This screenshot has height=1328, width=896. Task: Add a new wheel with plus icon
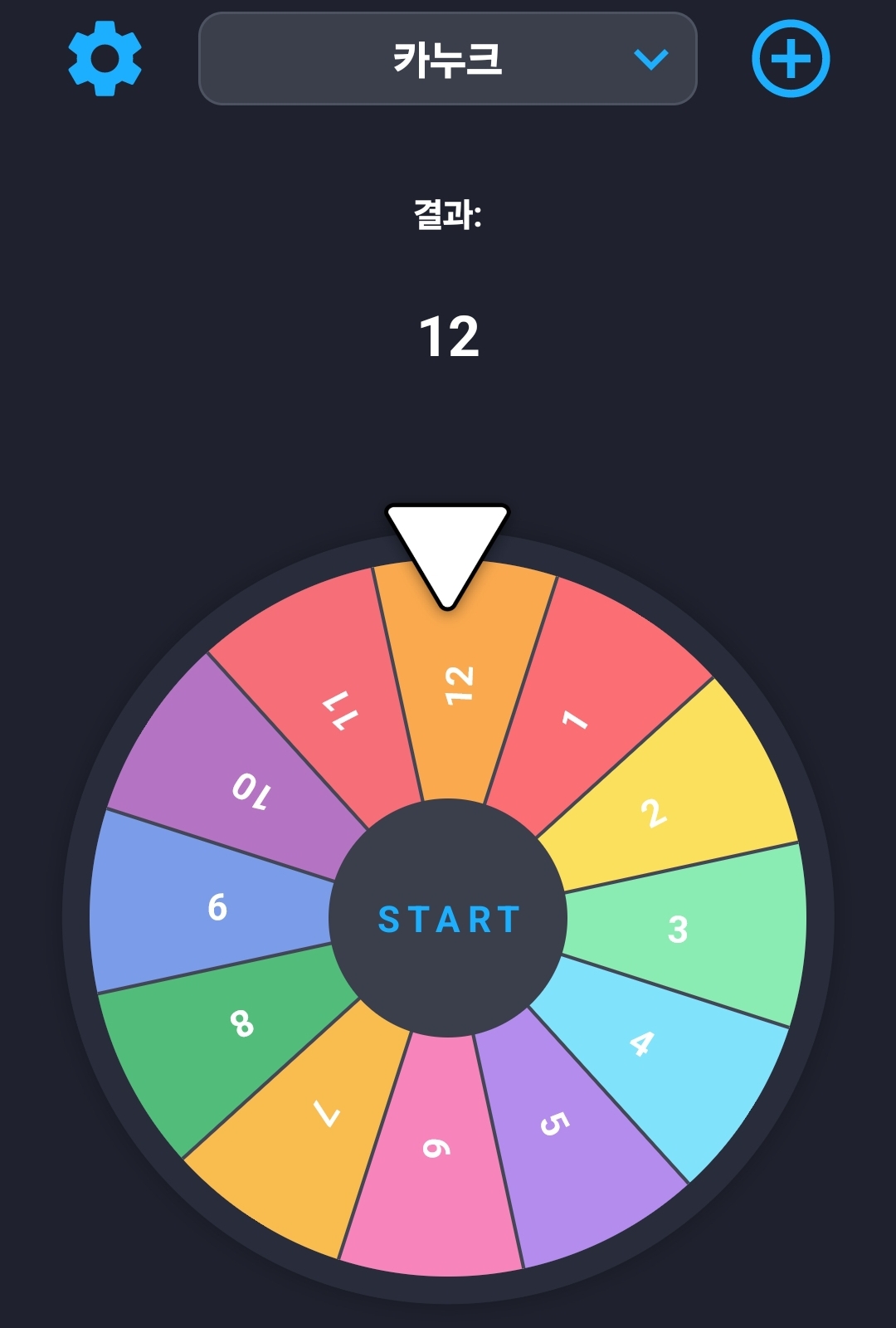[x=791, y=59]
